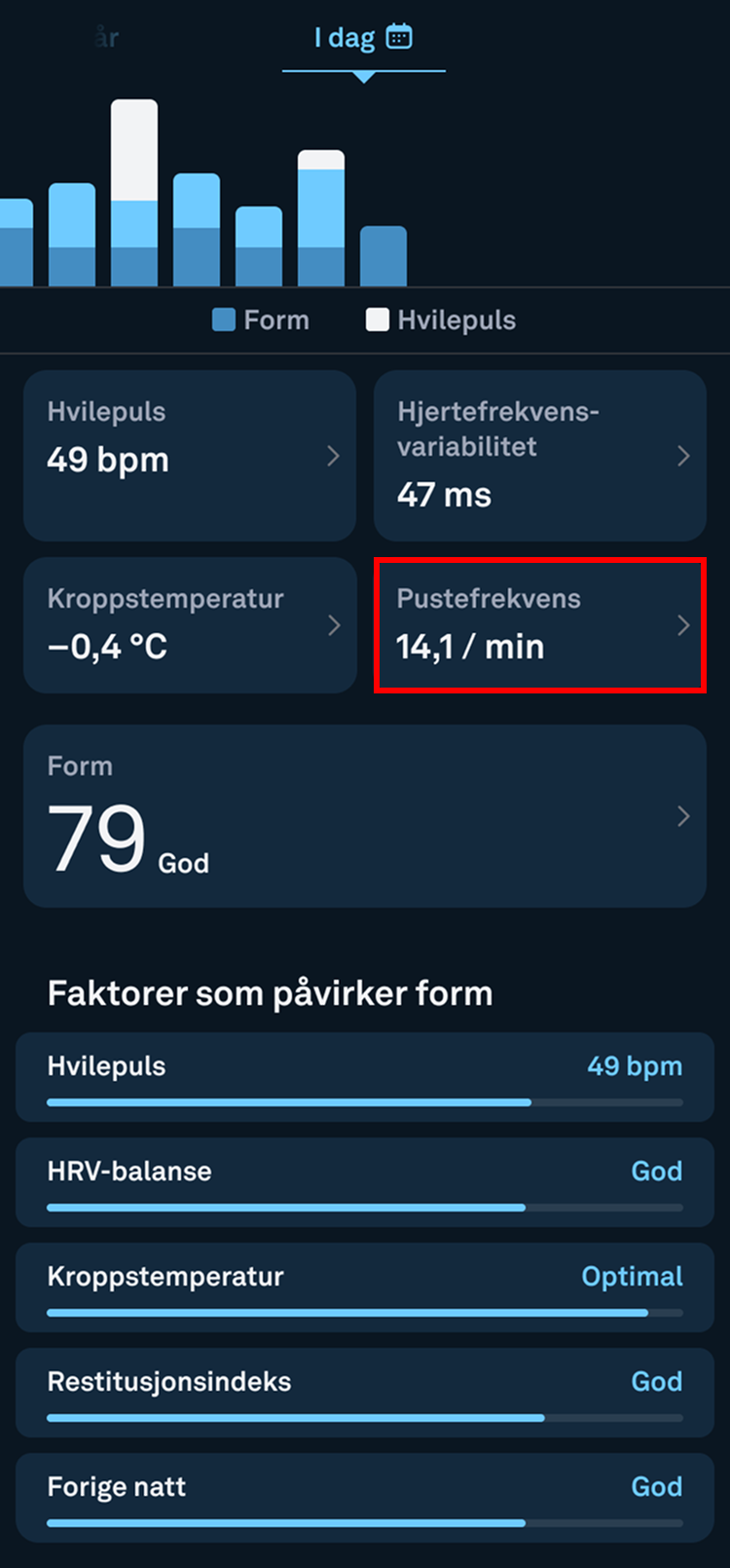Open the Pustefrekvens 14,1 / min card
Image resolution: width=730 pixels, height=1568 pixels.
click(x=540, y=625)
